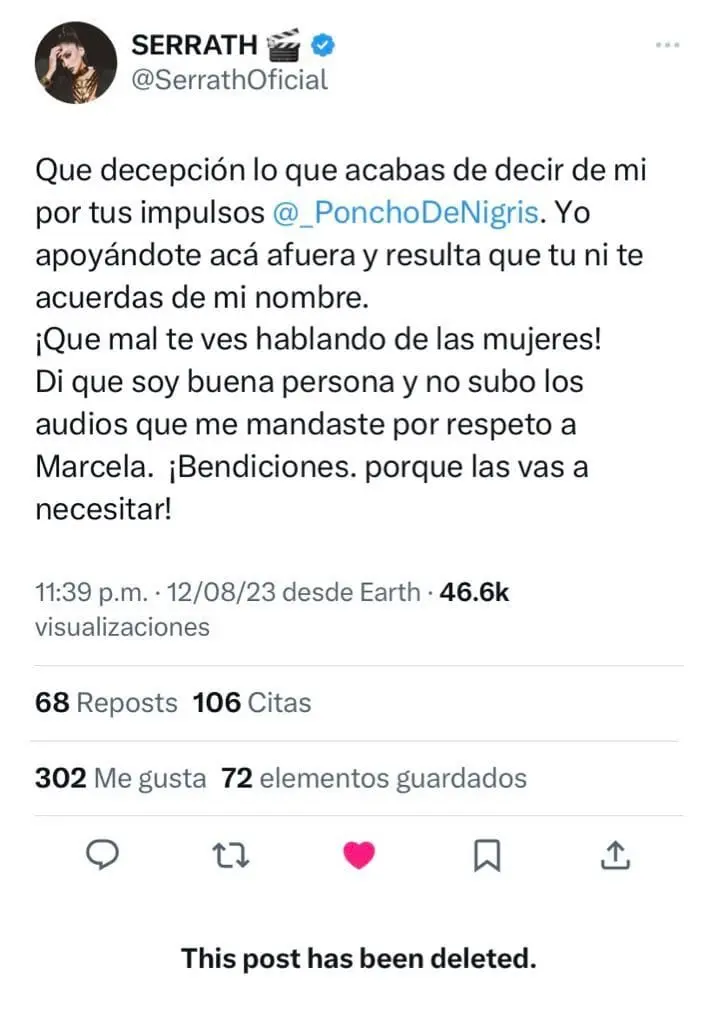Open SERRATH's profile picture
Image resolution: width=718 pixels, height=1024 pixels.
coord(75,62)
